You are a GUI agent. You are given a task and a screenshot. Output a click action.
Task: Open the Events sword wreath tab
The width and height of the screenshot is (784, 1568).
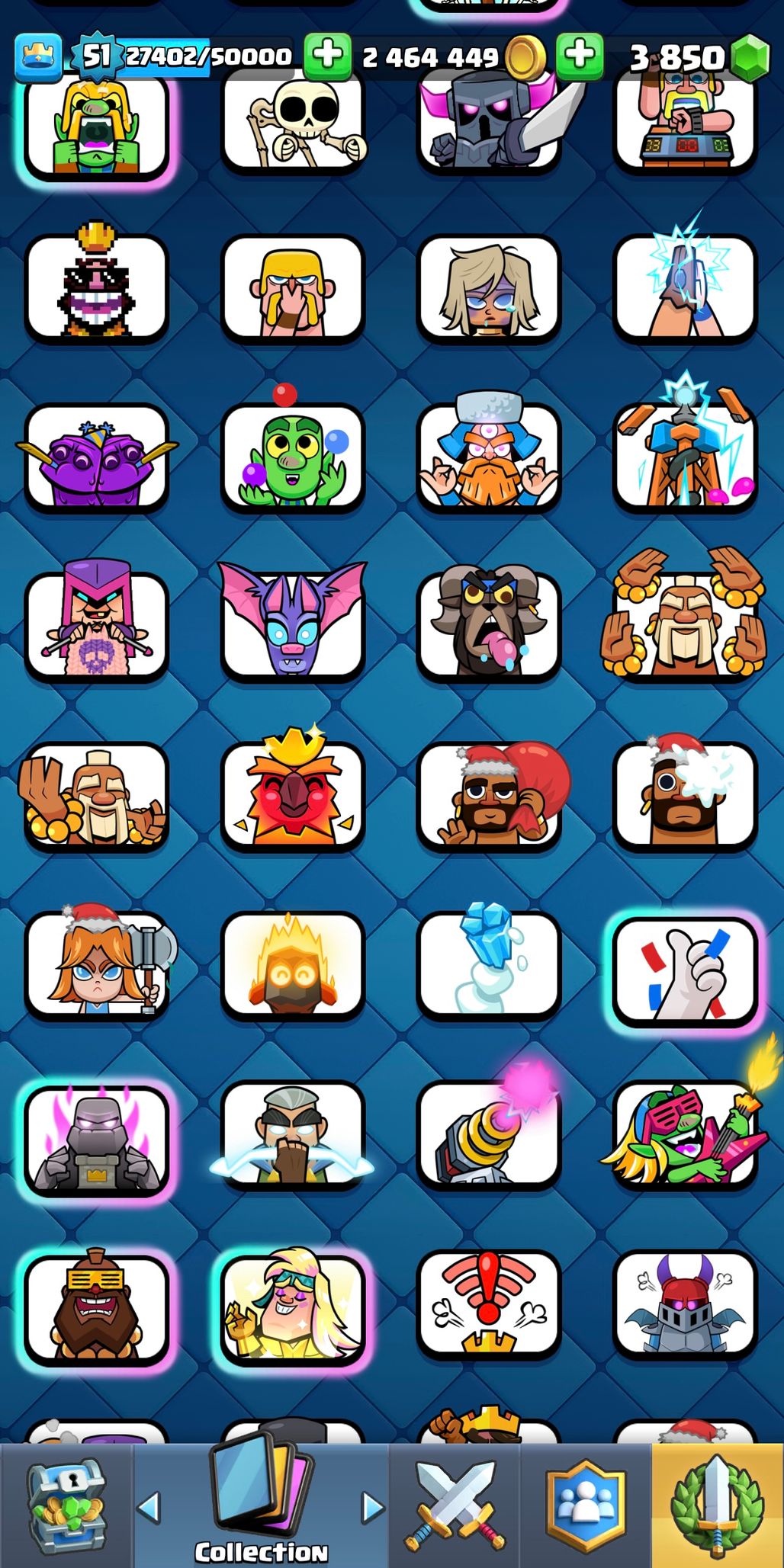tap(716, 1505)
